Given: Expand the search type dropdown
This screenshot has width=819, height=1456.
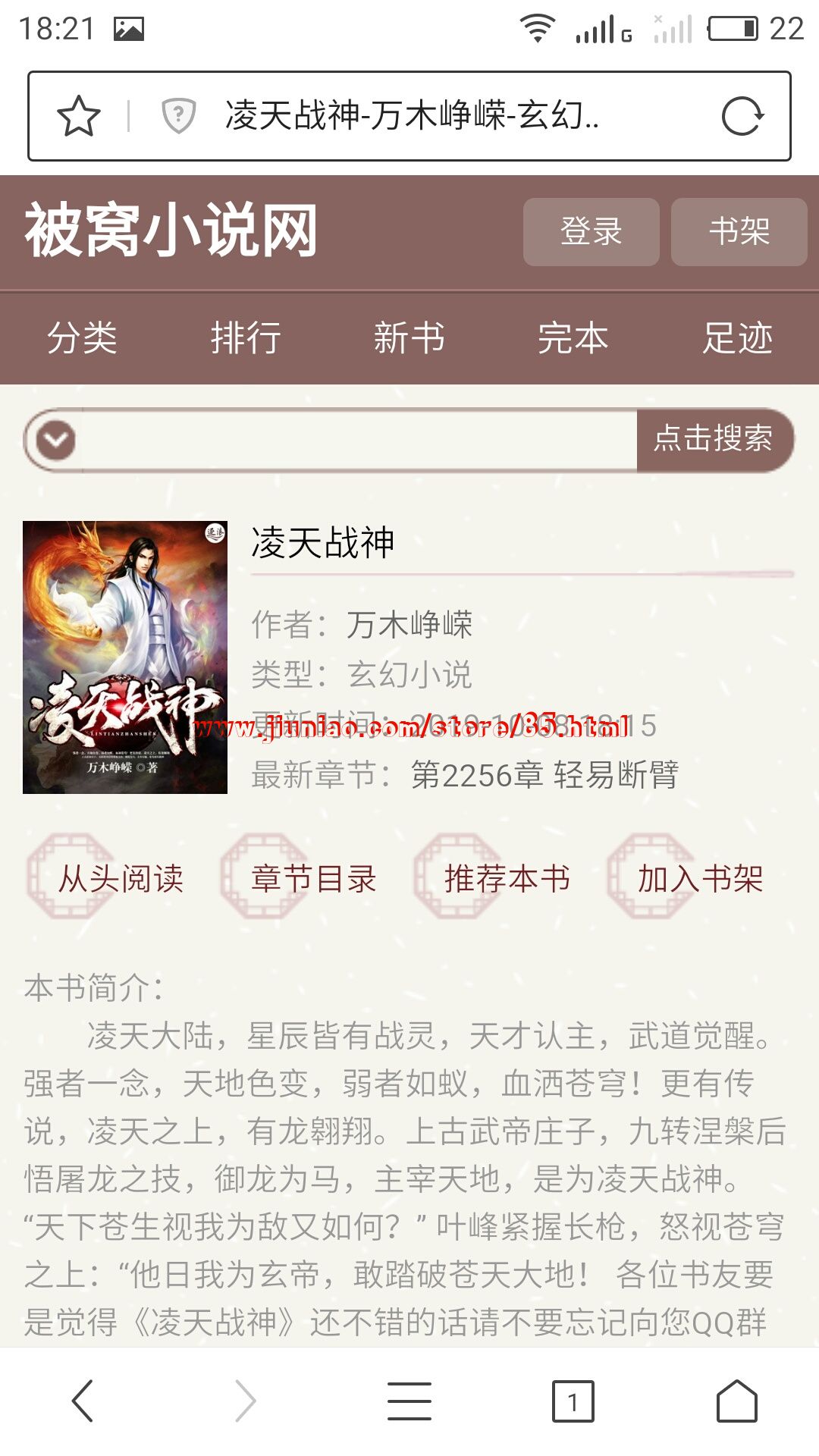Looking at the screenshot, I should [x=55, y=440].
